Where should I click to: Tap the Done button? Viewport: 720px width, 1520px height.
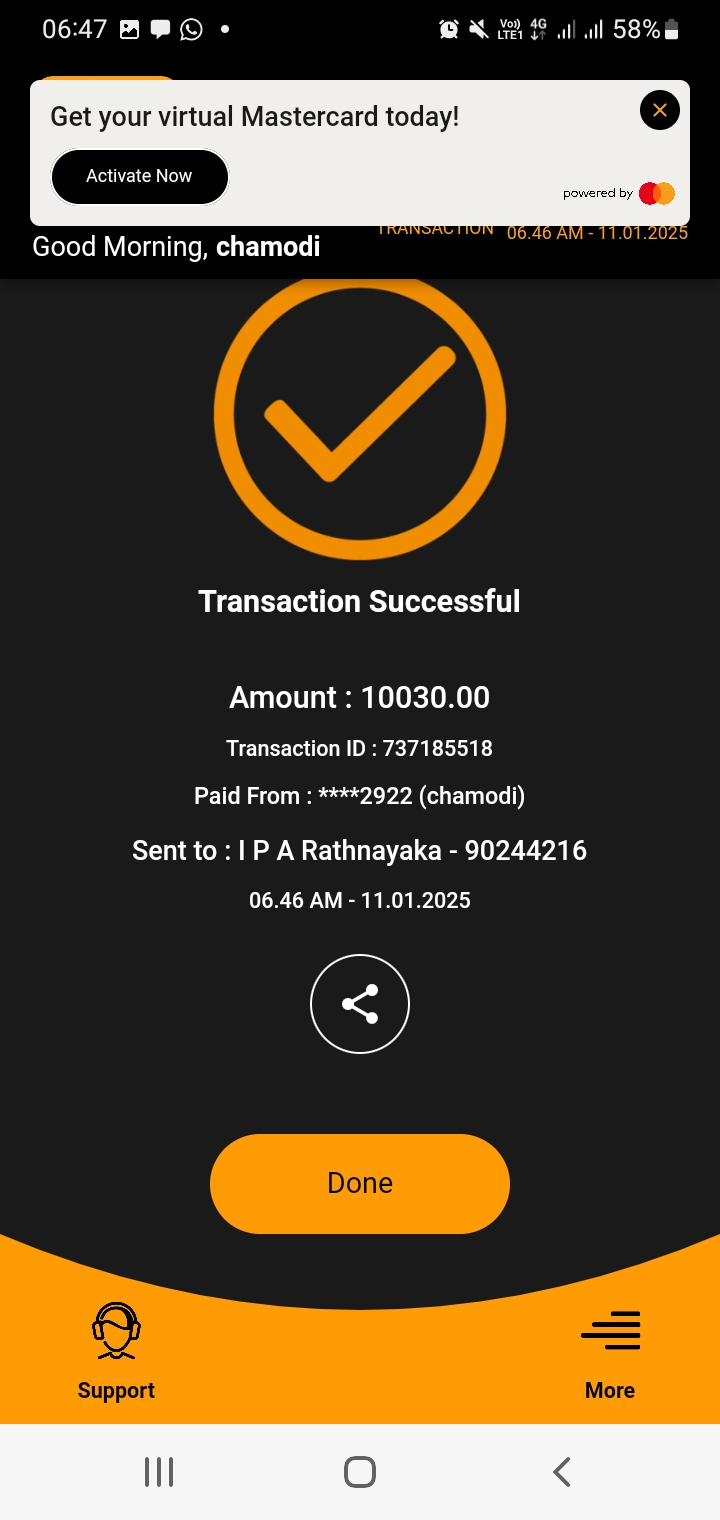click(360, 1183)
